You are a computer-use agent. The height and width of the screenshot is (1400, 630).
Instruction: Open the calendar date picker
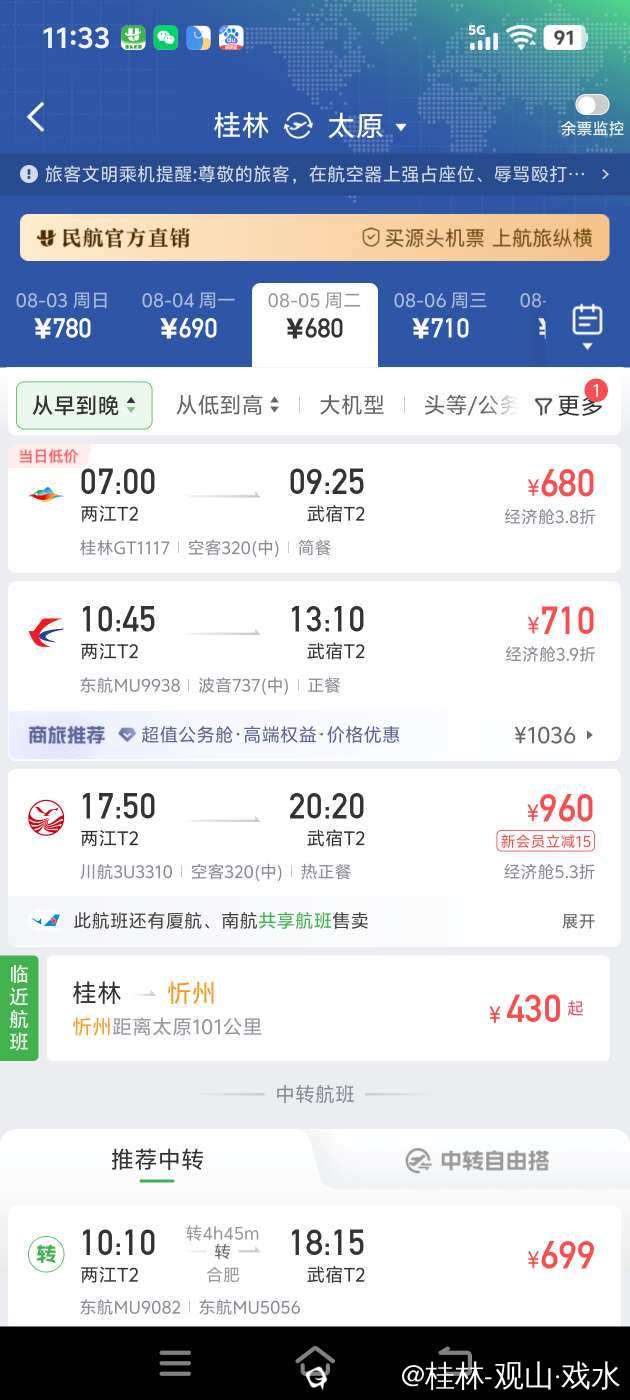(587, 325)
